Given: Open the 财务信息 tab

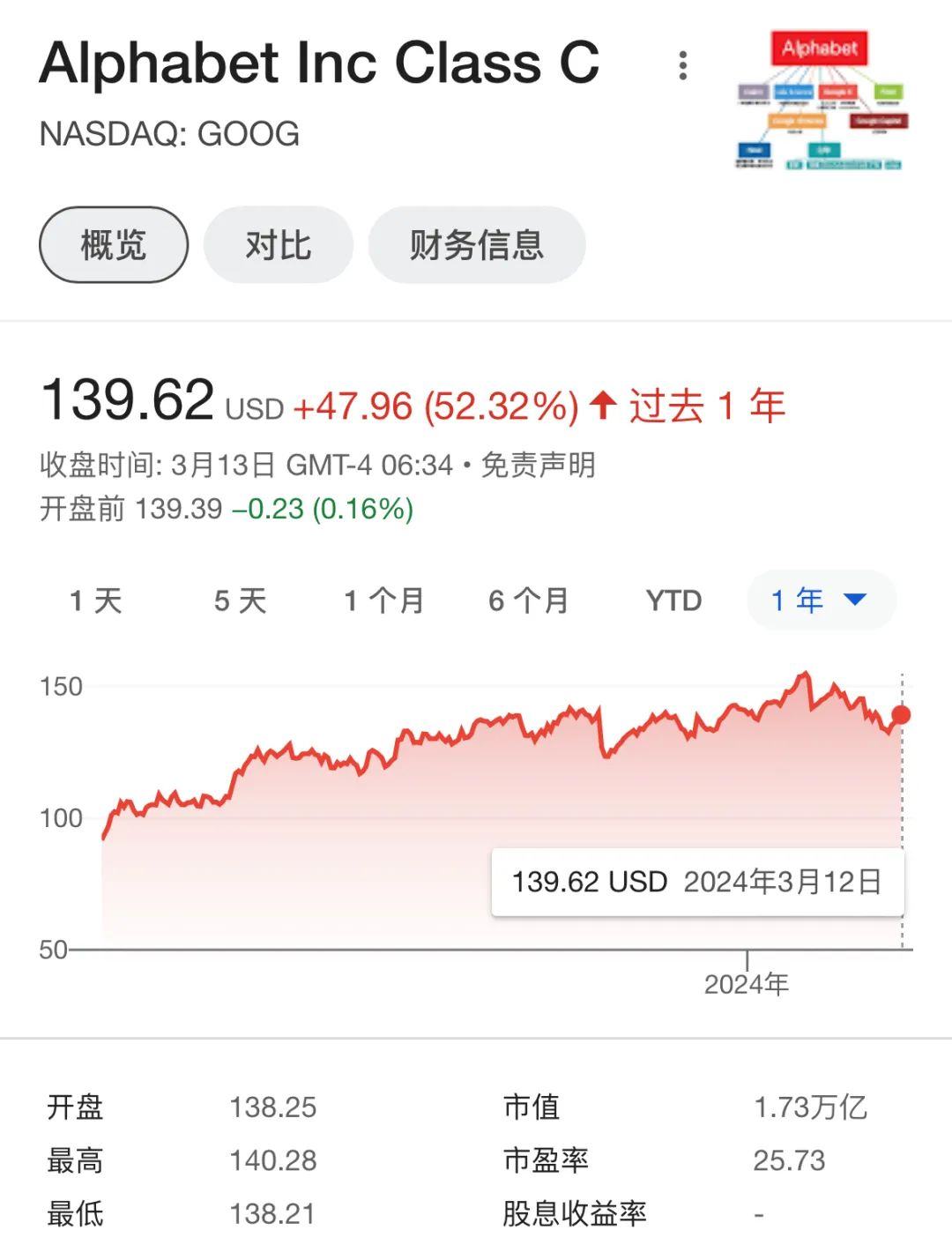Looking at the screenshot, I should (x=476, y=245).
